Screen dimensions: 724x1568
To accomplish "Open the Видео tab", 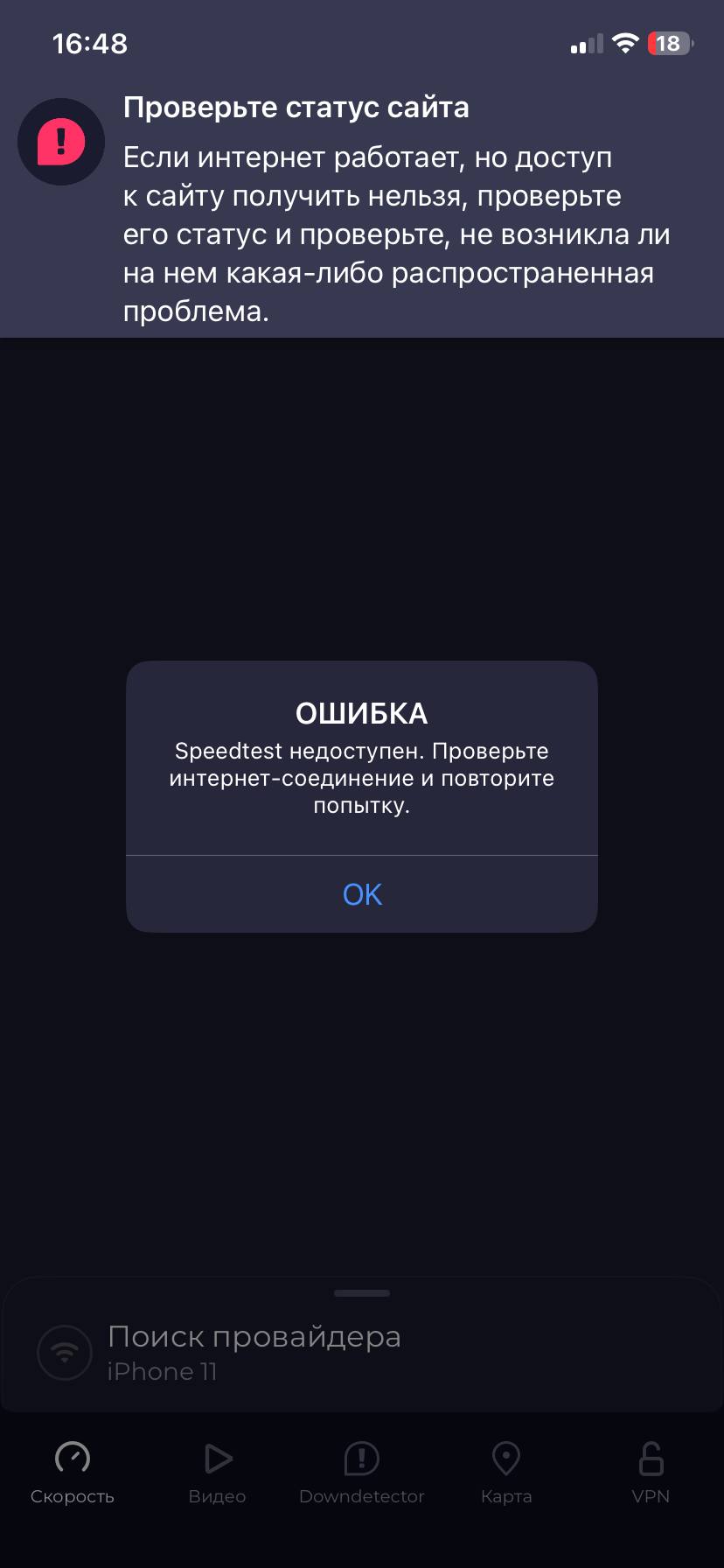I will (x=217, y=1473).
